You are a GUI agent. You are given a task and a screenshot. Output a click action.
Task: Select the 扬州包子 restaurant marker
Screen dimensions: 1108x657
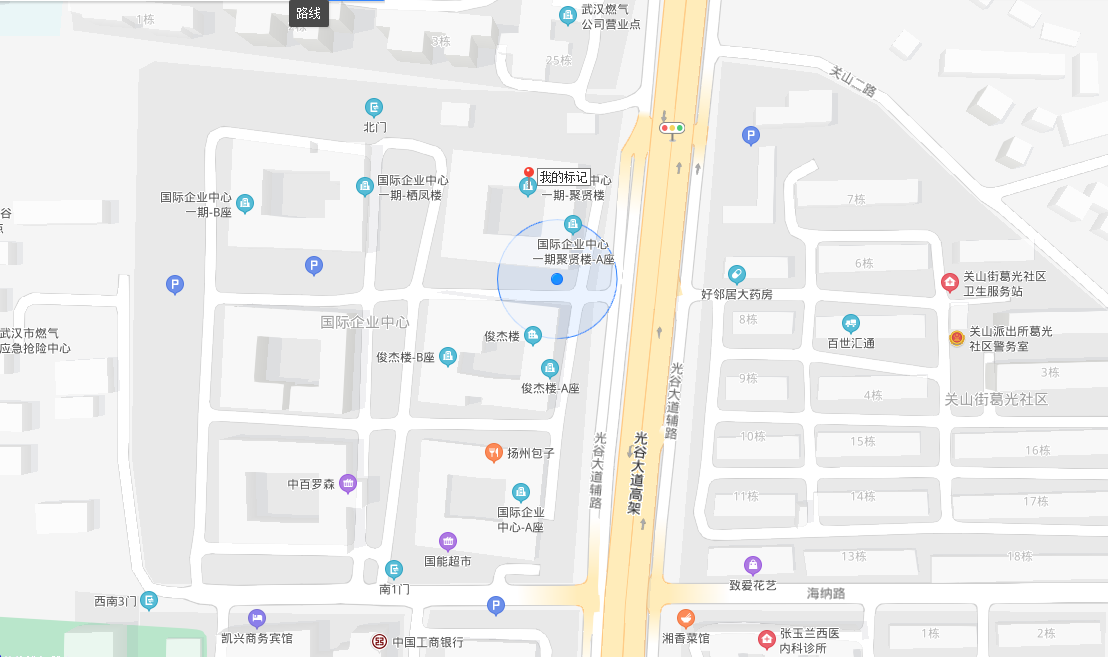(493, 453)
